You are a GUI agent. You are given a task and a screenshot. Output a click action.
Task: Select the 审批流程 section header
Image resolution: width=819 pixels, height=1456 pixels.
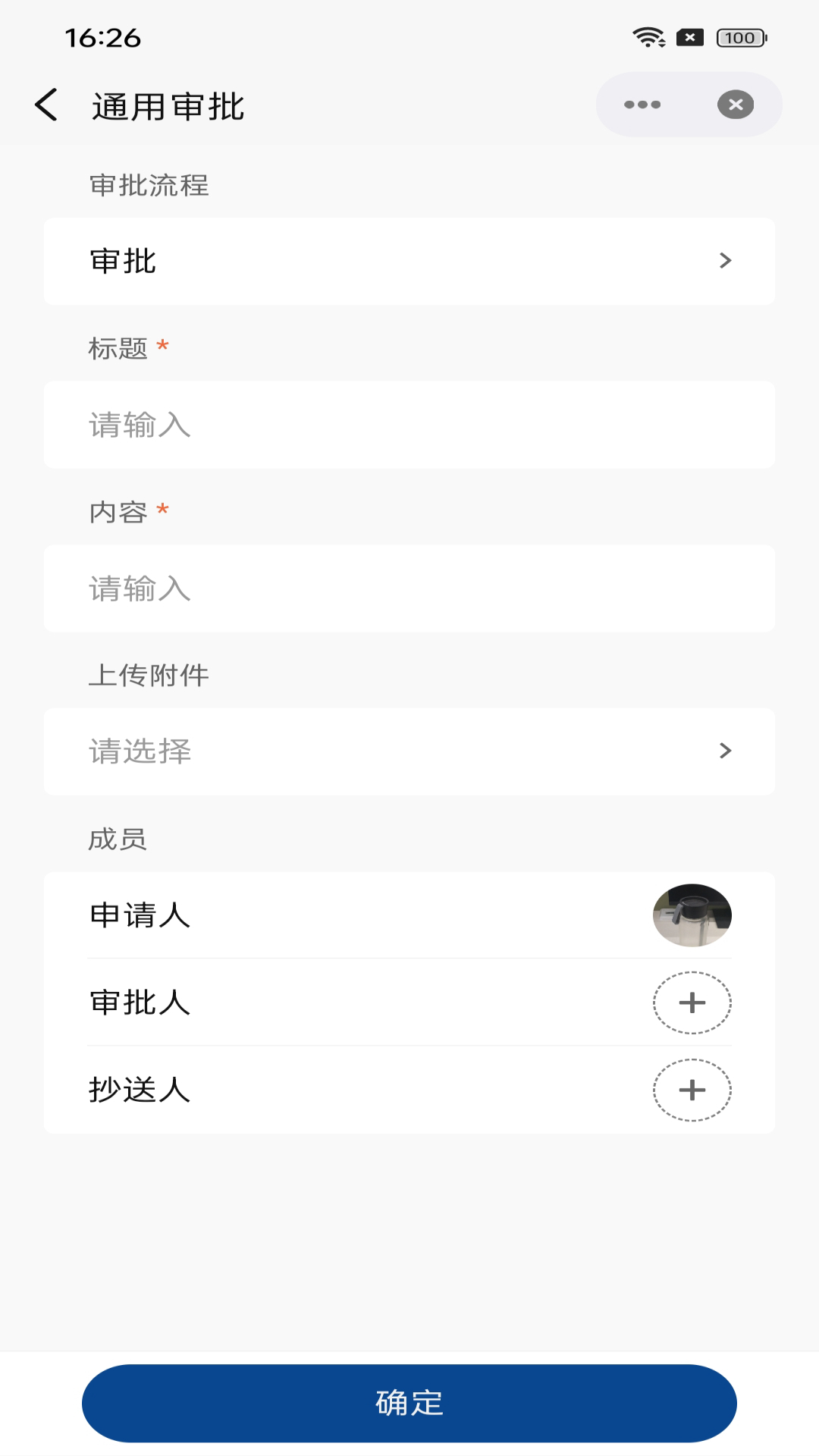tap(149, 184)
